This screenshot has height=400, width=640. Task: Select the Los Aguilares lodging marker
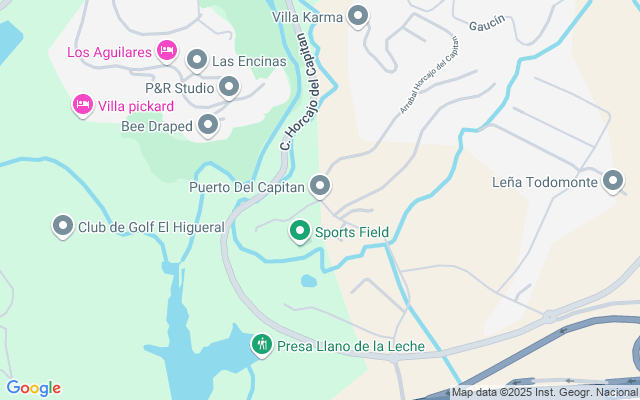coord(167,49)
